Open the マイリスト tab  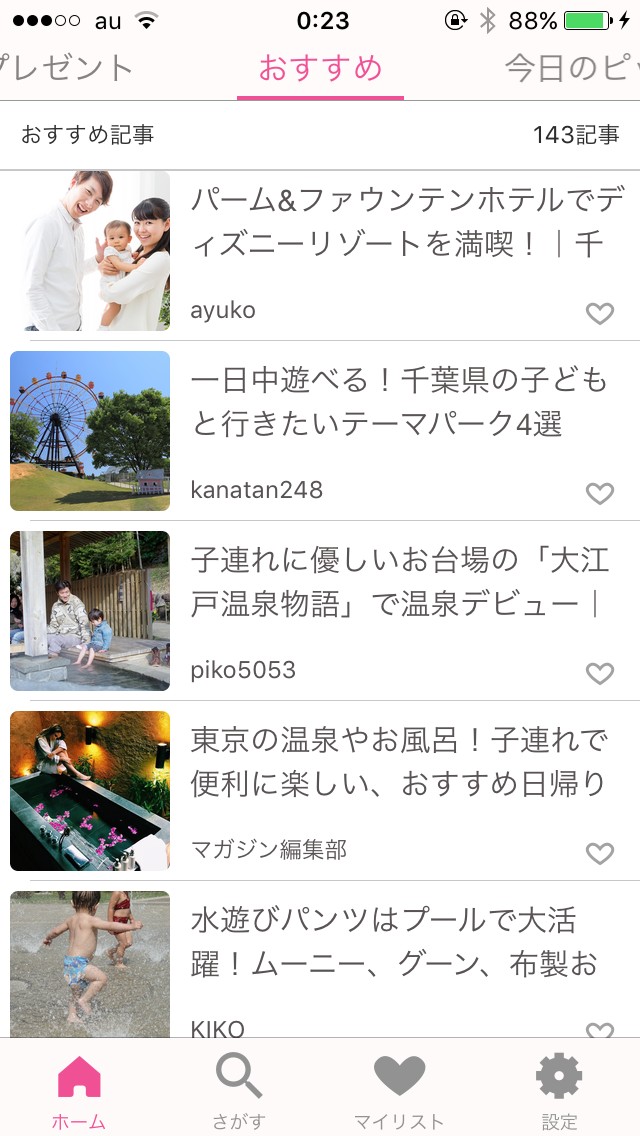[x=399, y=1090]
